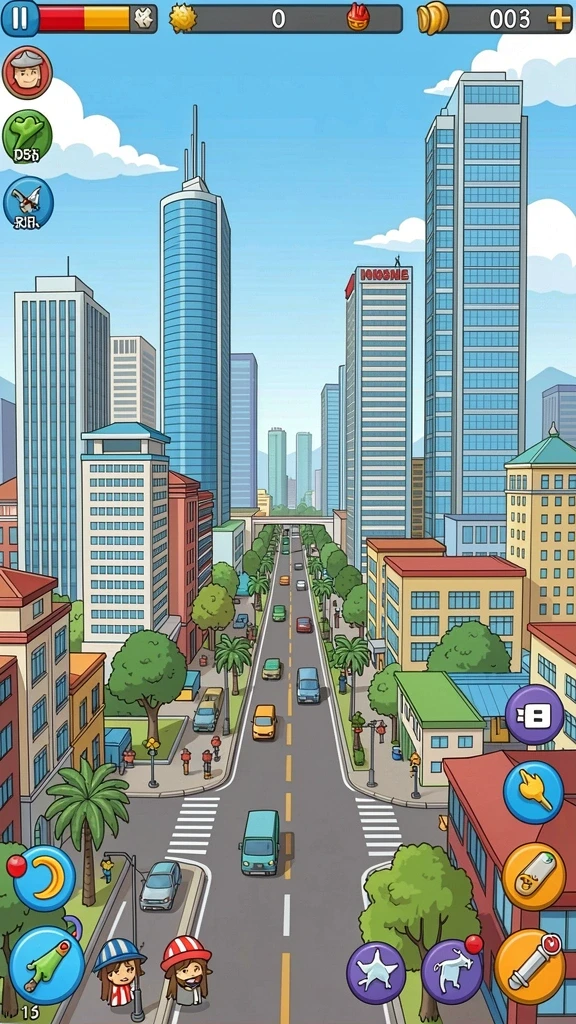The image size is (576, 1024).
Task: Tap the purple goat button
Action: click(x=452, y=971)
